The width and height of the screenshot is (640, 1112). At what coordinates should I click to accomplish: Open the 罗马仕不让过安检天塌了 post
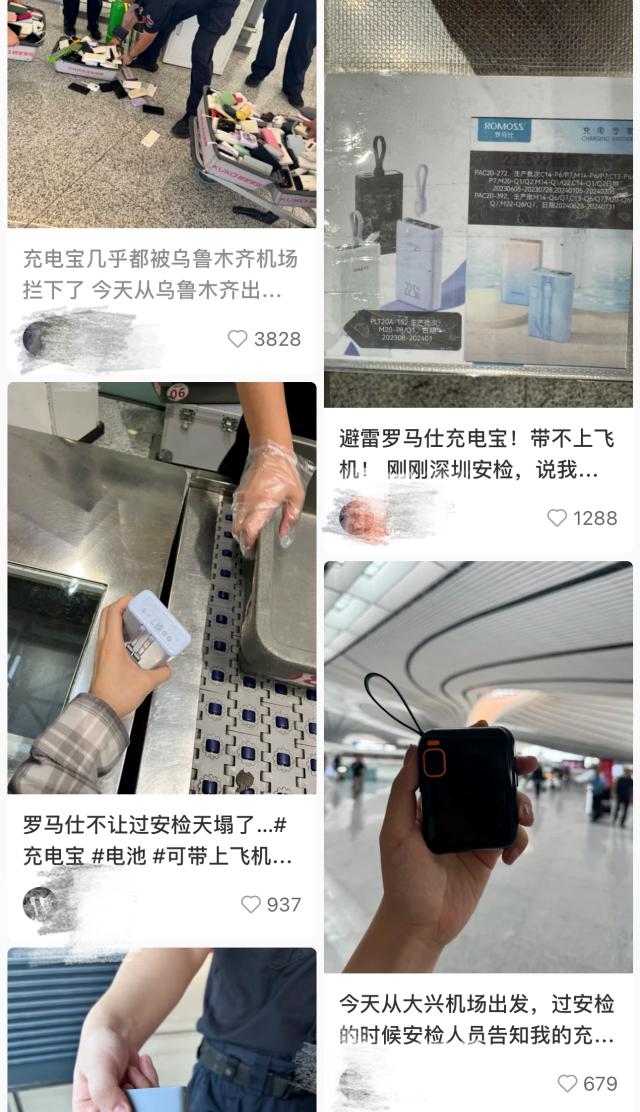[x=160, y=840]
